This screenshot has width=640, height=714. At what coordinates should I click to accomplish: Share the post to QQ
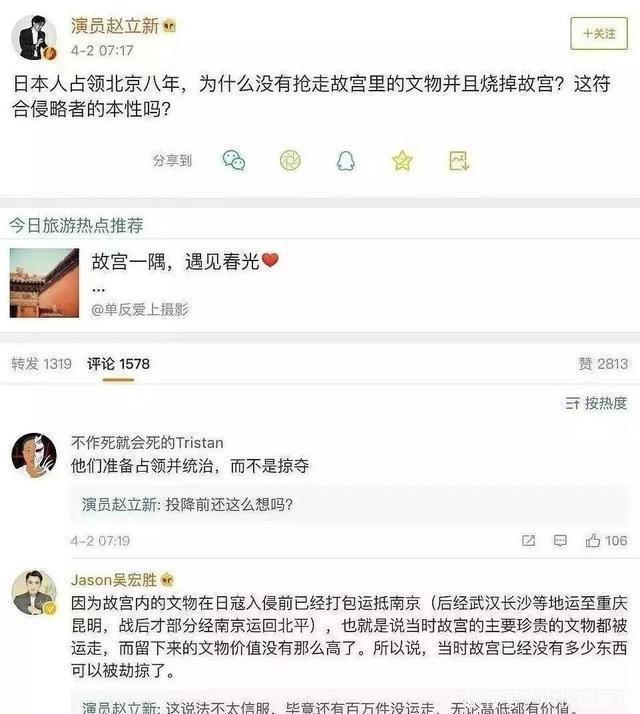pyautogui.click(x=345, y=160)
